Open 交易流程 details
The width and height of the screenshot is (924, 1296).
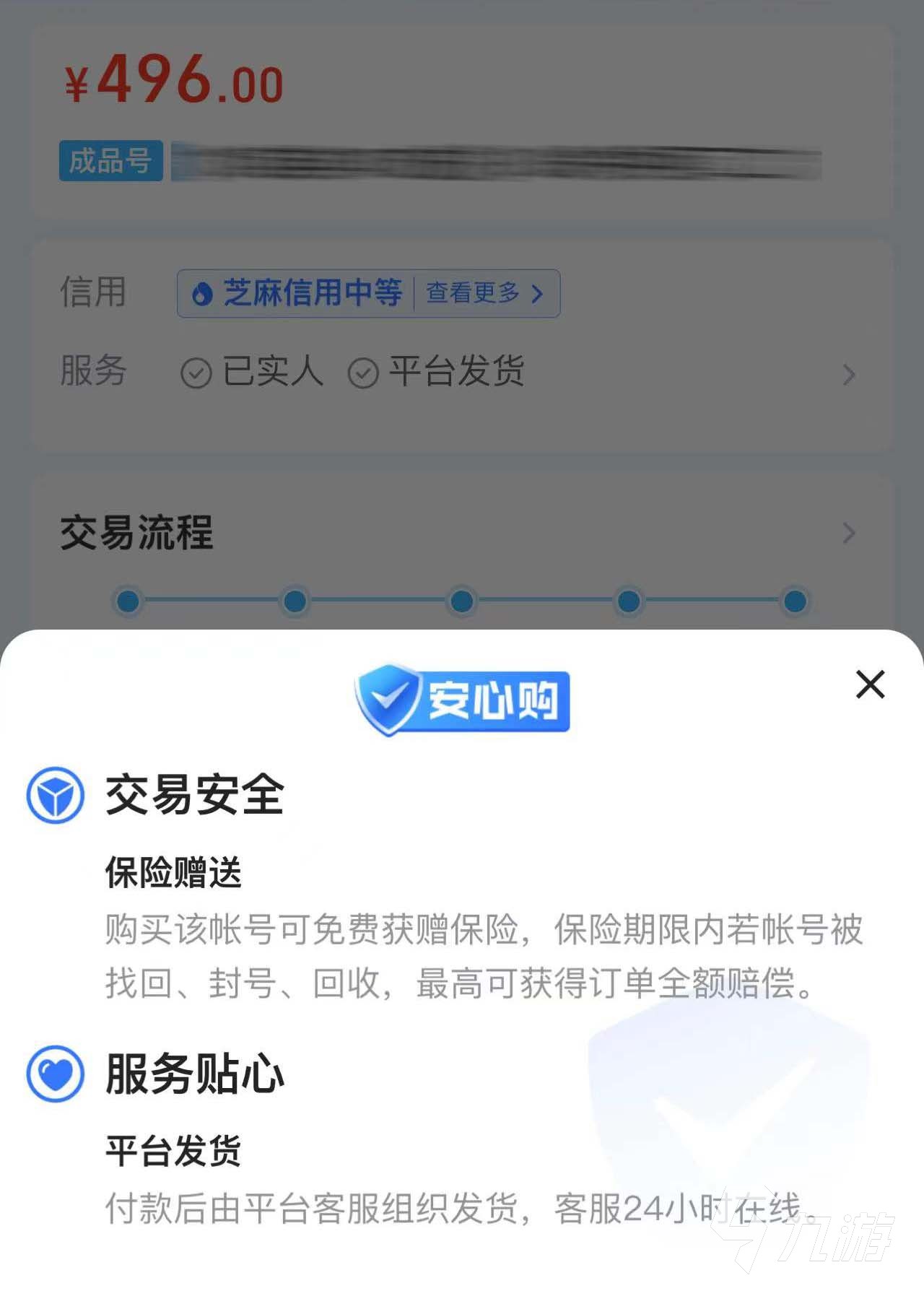[x=849, y=534]
